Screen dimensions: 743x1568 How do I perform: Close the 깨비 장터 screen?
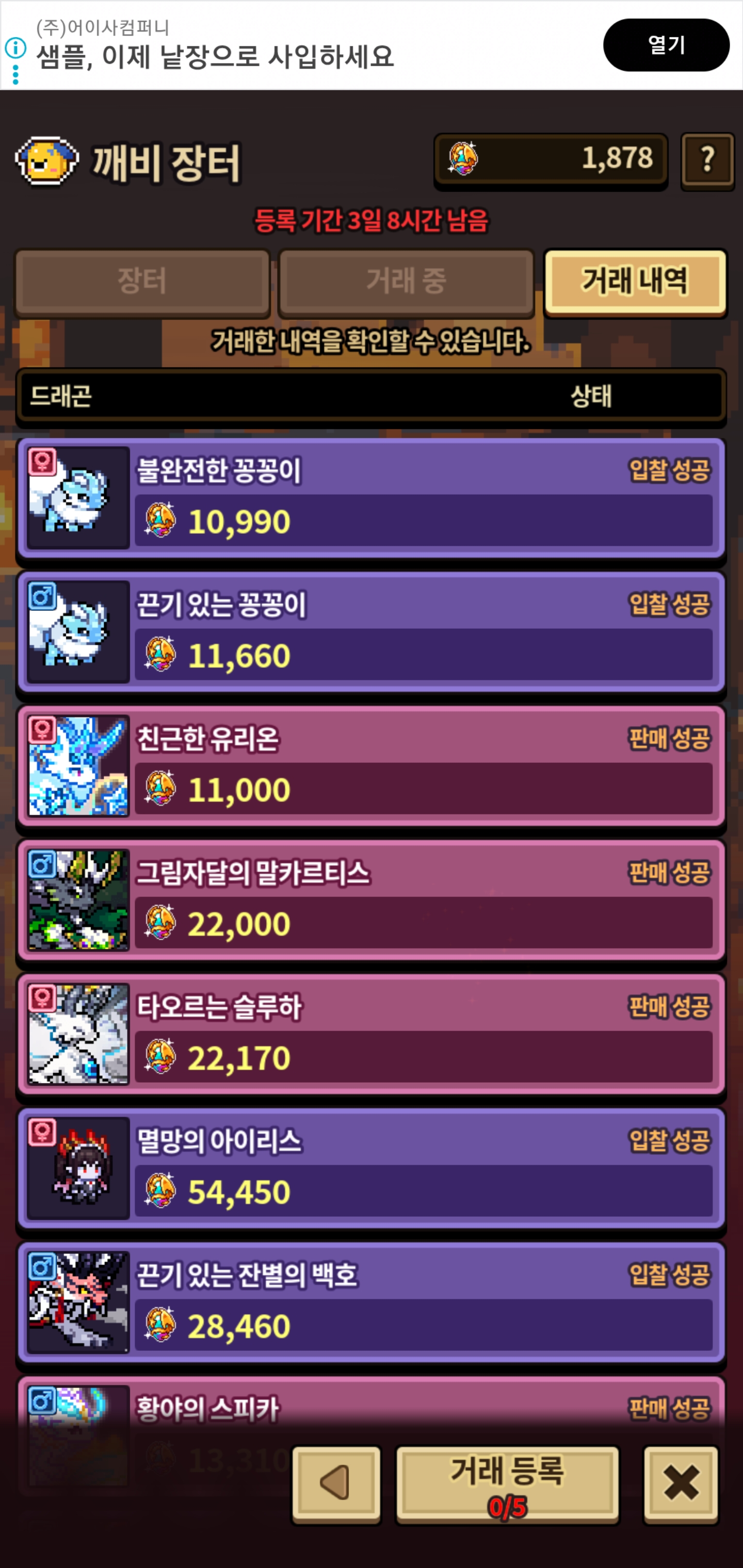tap(681, 1483)
